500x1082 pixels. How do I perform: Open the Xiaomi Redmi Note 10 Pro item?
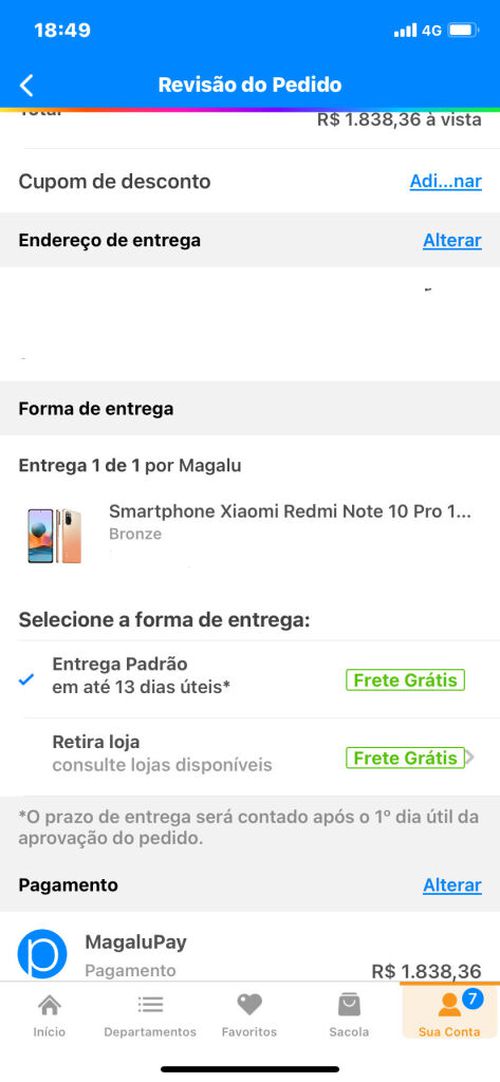250,535
